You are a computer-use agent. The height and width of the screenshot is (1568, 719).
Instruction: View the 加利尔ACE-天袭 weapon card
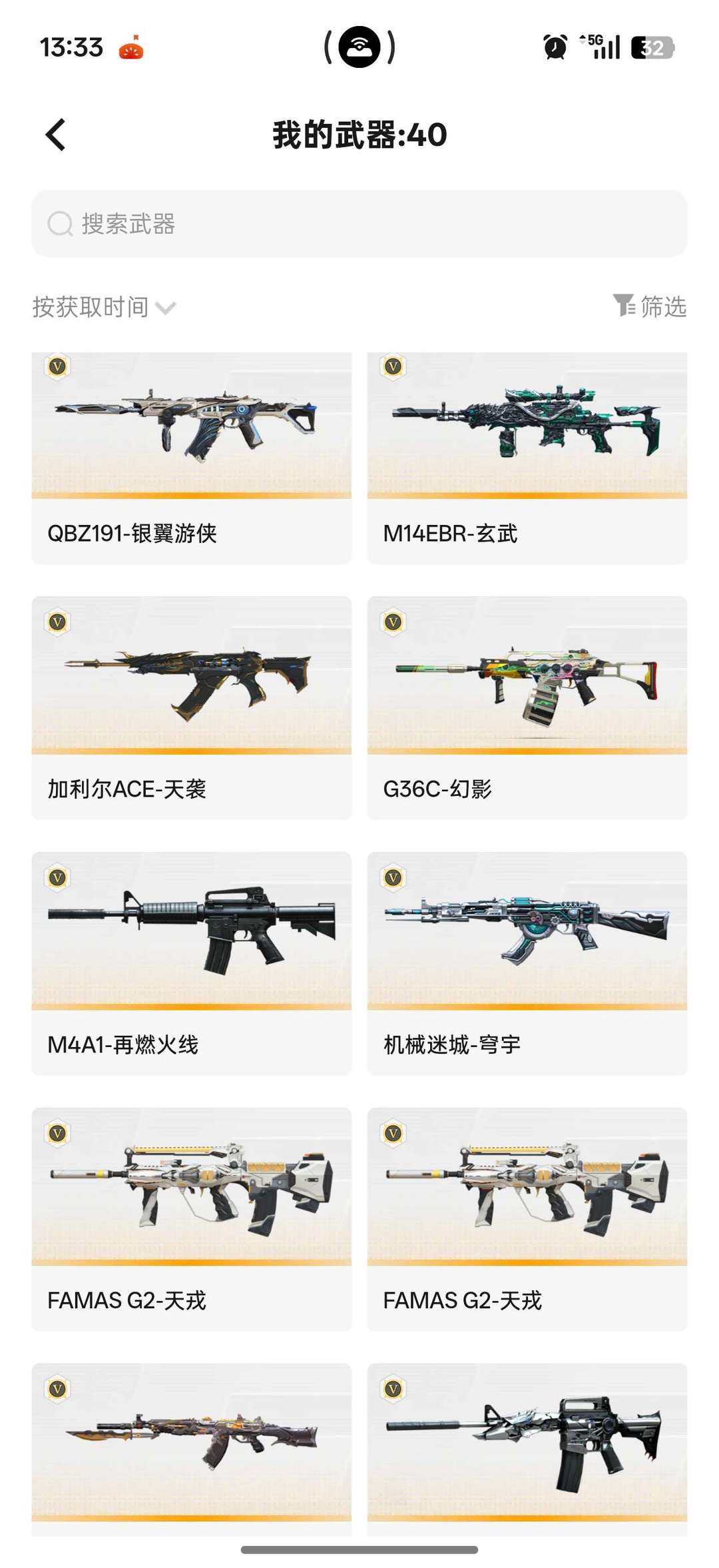[191, 707]
